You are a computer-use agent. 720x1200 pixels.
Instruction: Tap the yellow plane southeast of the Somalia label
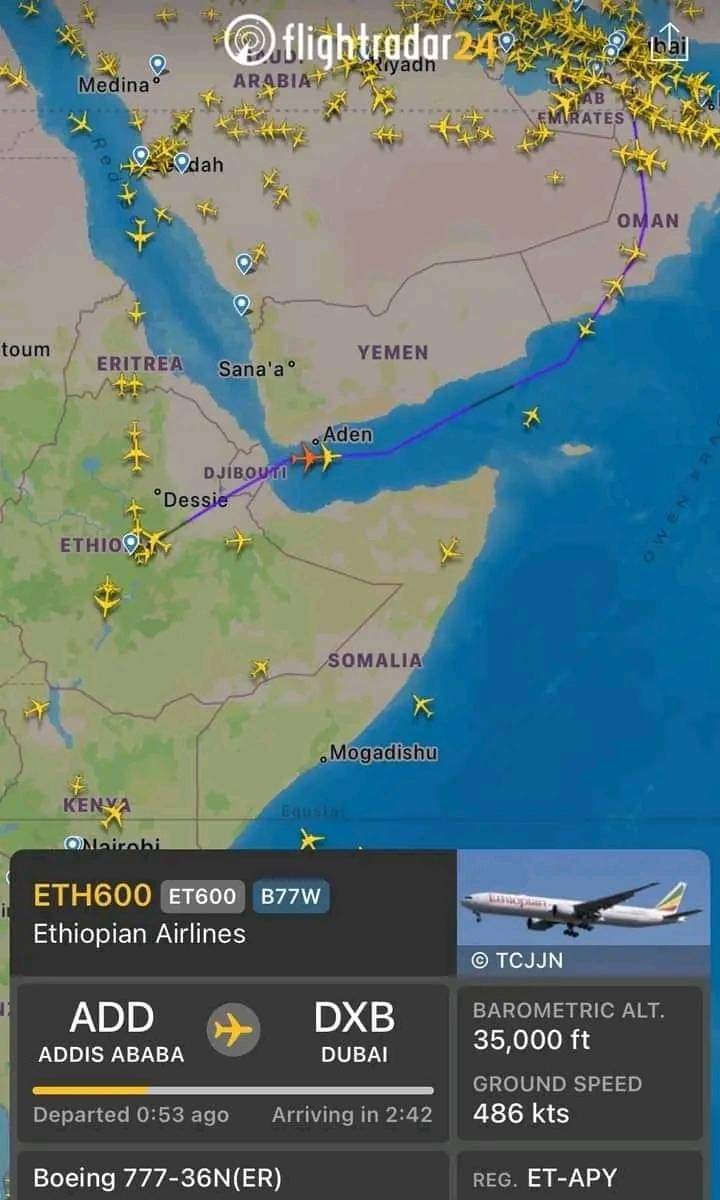(423, 706)
